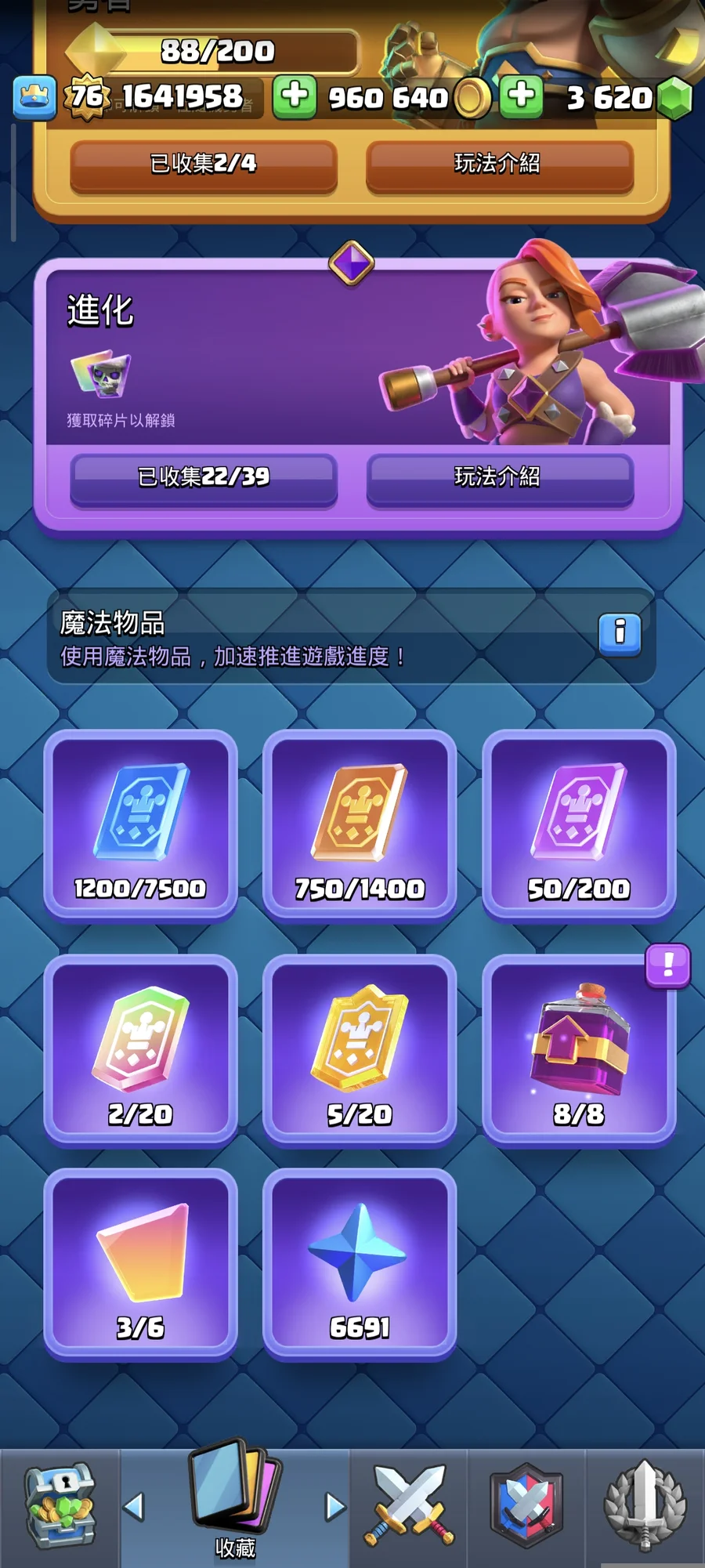The image size is (705, 1568).
Task: Open the evolution shard item 3/6
Action: click(x=140, y=1263)
